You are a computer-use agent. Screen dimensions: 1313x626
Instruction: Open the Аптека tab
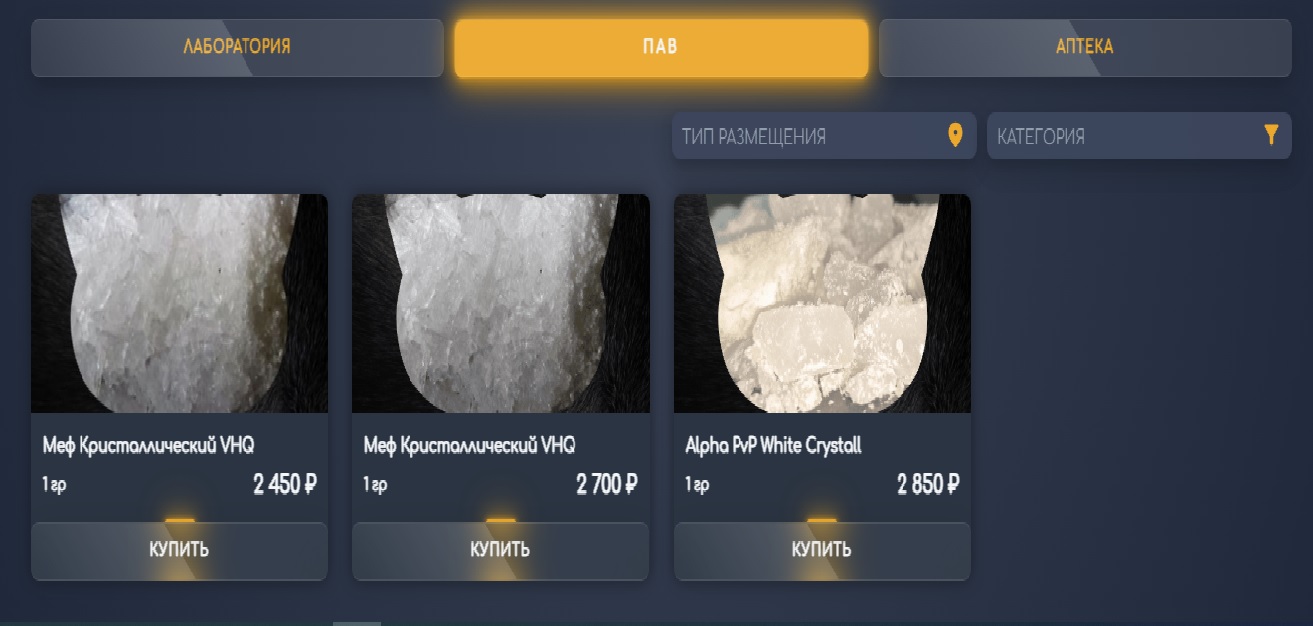[x=1084, y=47]
